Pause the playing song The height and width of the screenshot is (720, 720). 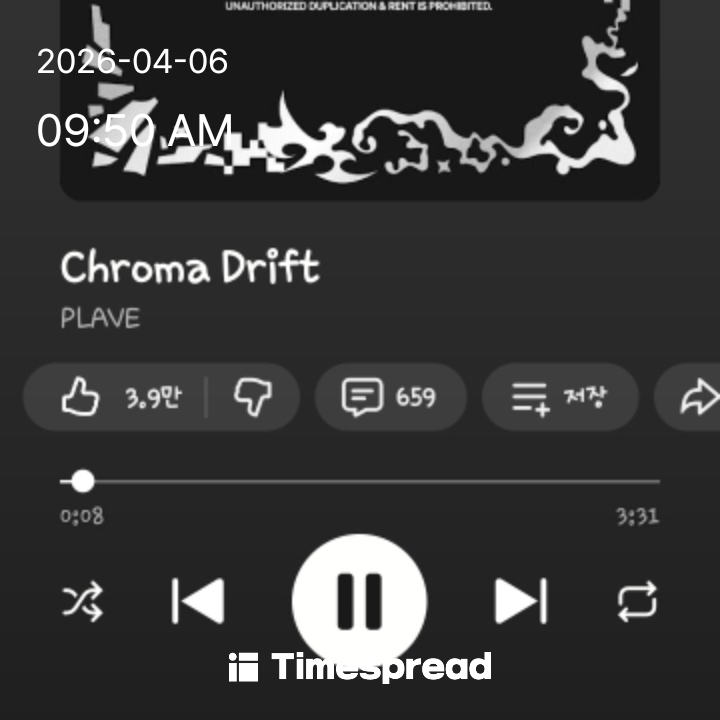pyautogui.click(x=359, y=601)
